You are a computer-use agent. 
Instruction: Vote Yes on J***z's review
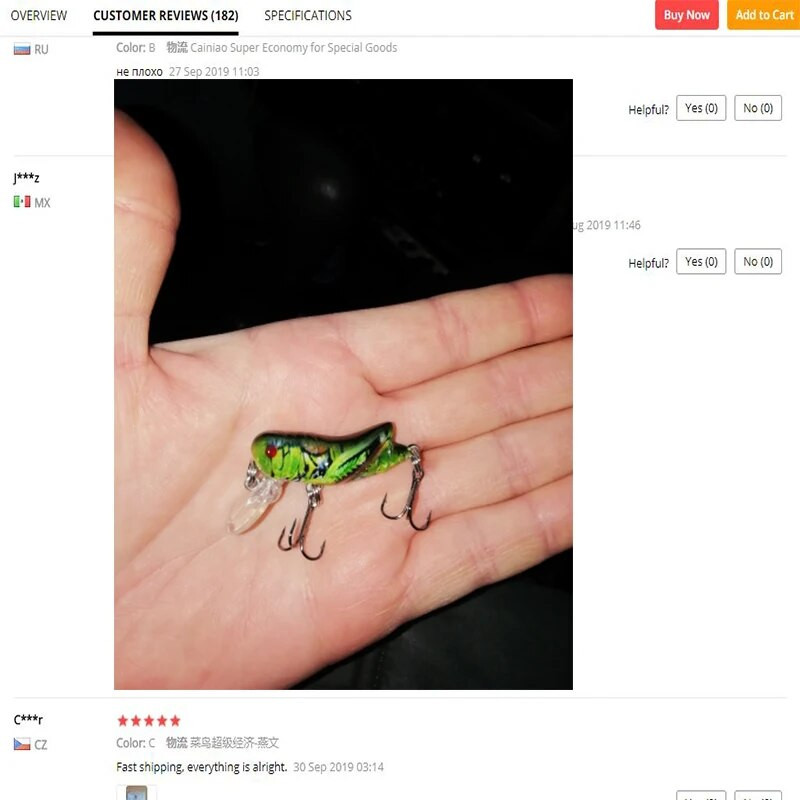pos(701,262)
